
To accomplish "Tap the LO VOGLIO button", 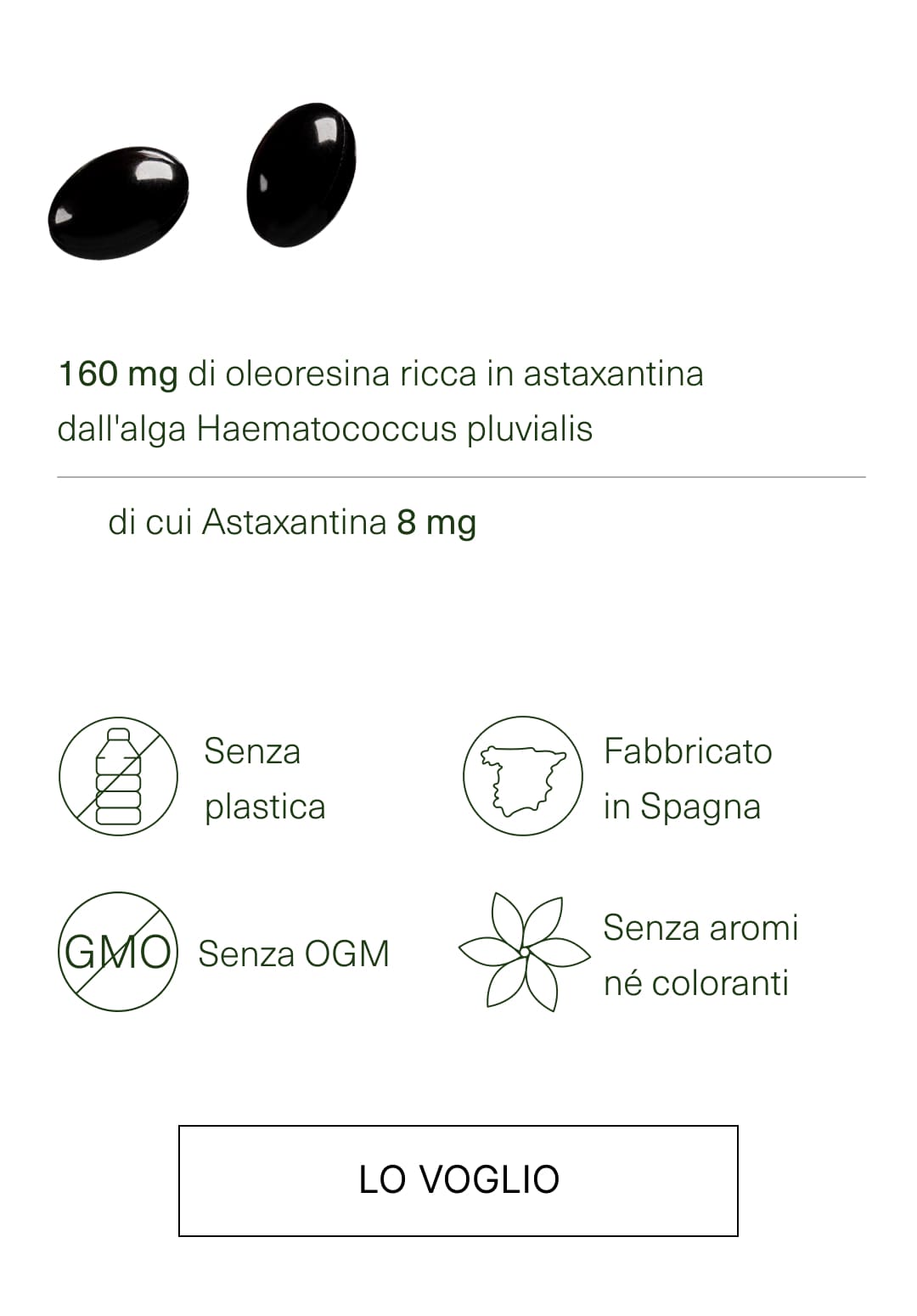I will [458, 1180].
